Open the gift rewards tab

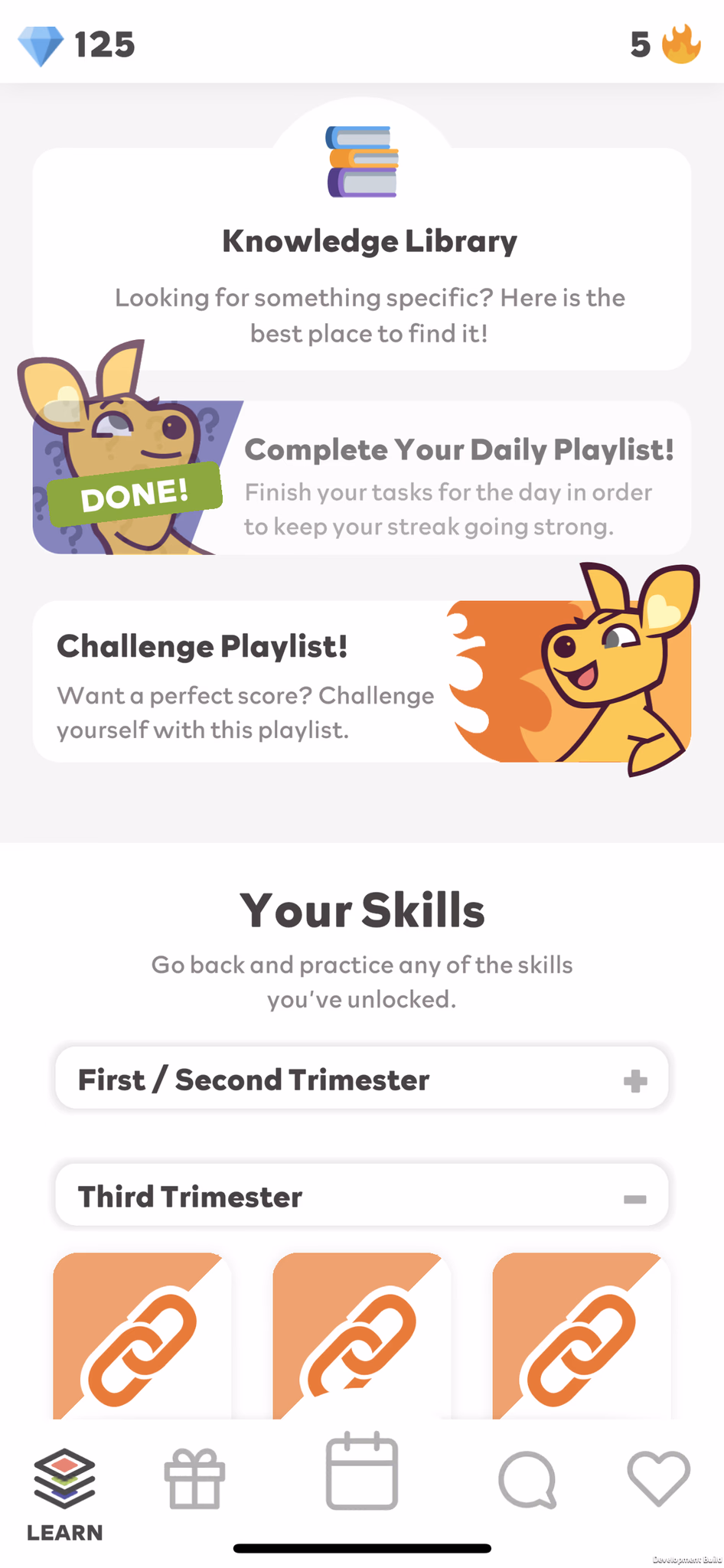[x=195, y=1478]
